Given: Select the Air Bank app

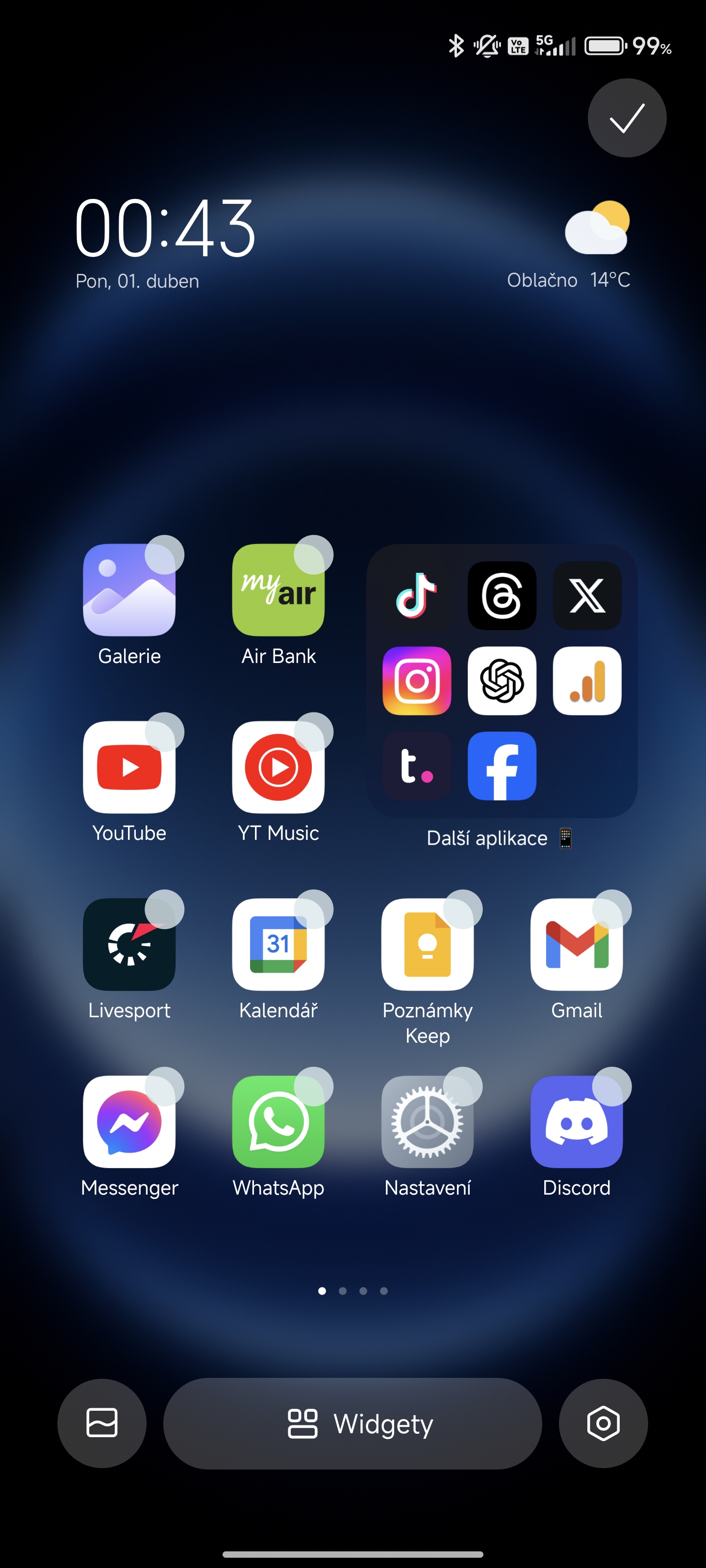Looking at the screenshot, I should click(x=278, y=590).
